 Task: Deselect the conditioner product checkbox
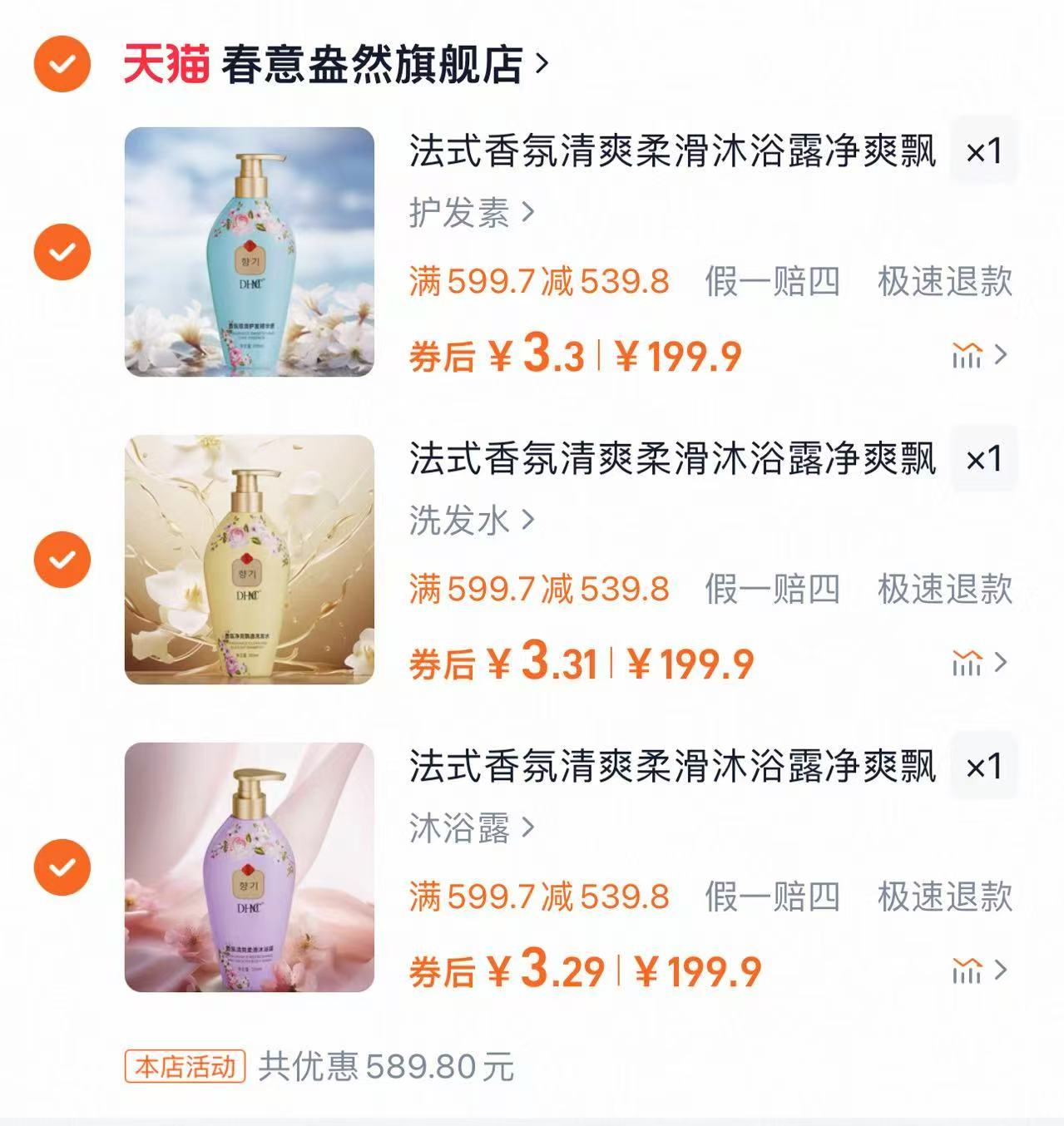tap(61, 252)
